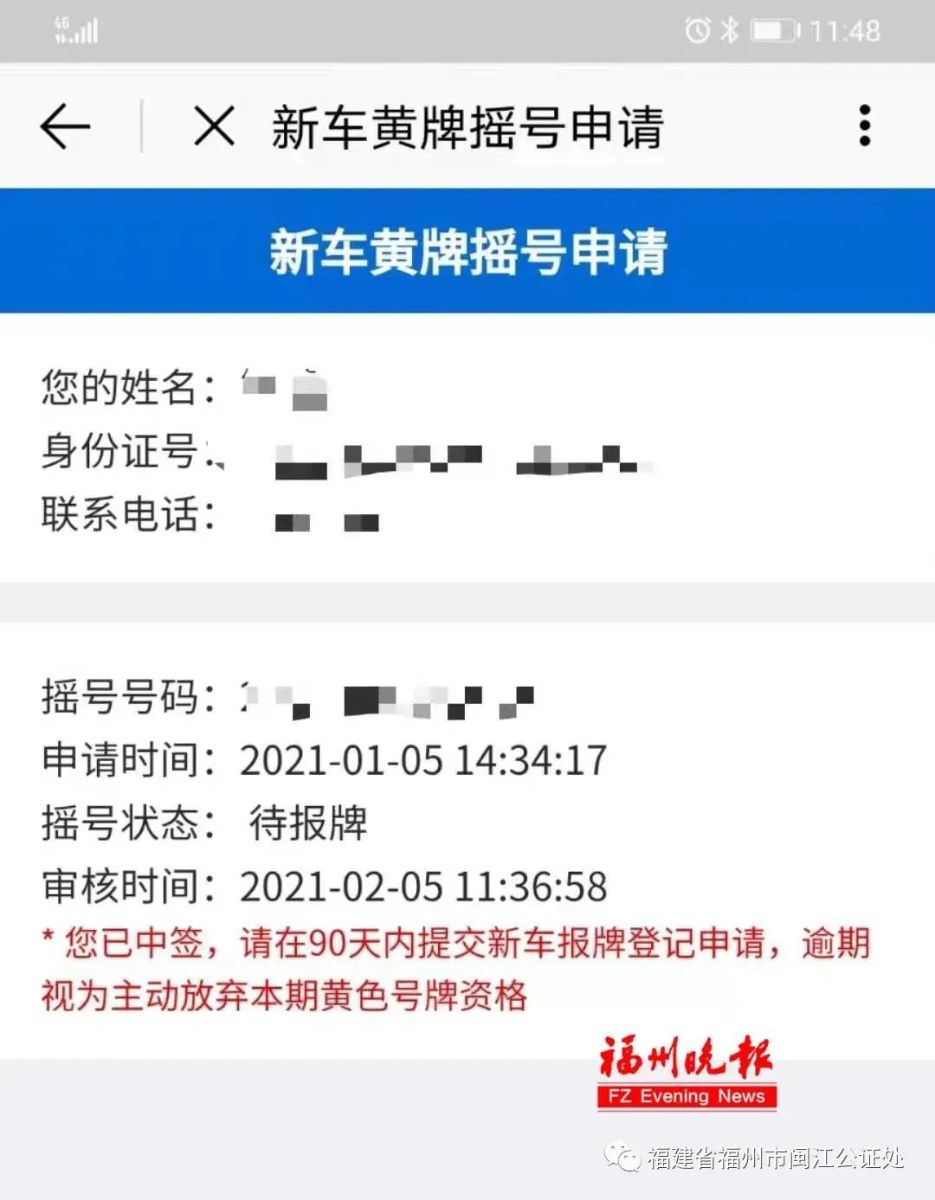Close the 新车黄牌摇号申请 page

214,127
